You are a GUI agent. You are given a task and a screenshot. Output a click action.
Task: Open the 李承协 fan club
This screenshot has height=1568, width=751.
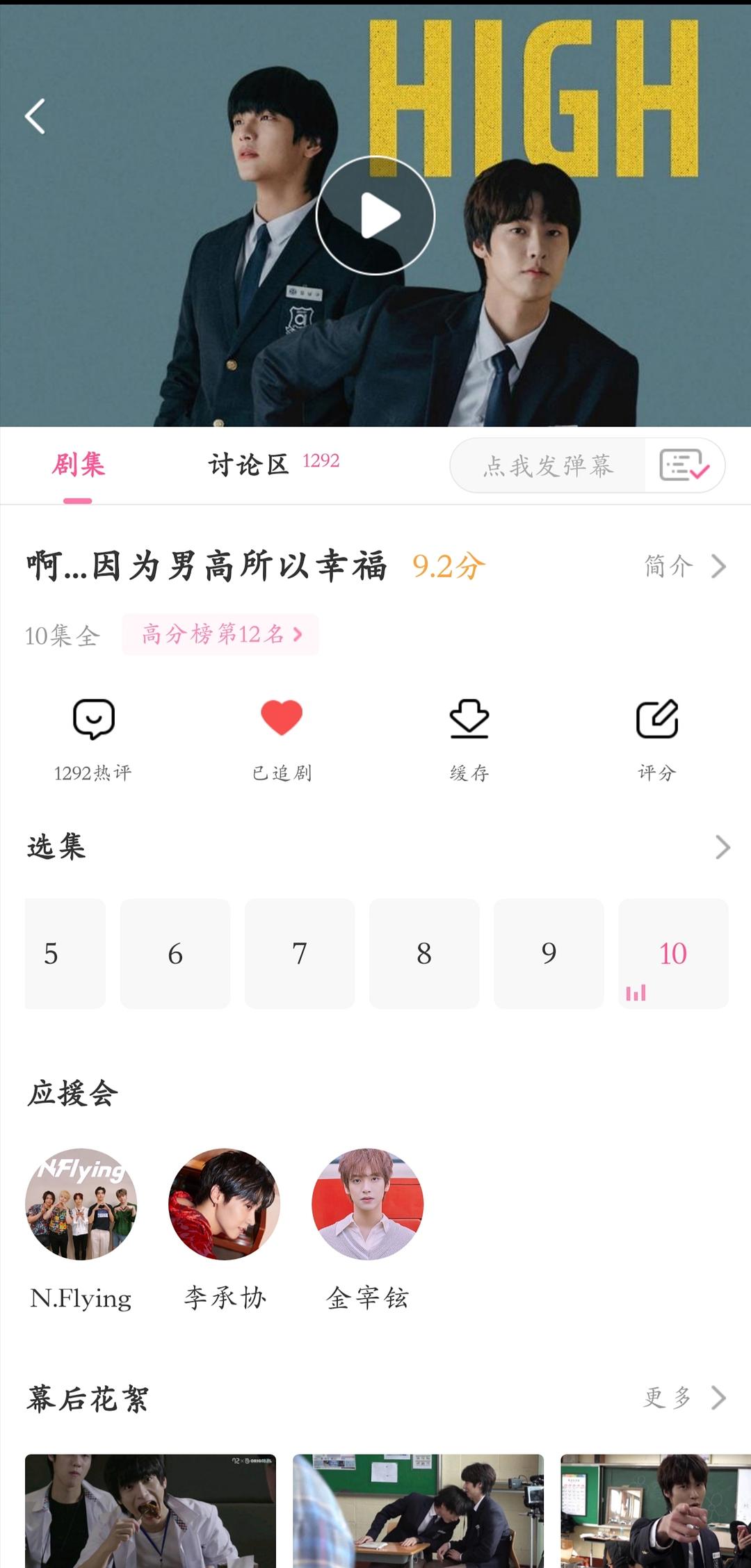tap(225, 1204)
